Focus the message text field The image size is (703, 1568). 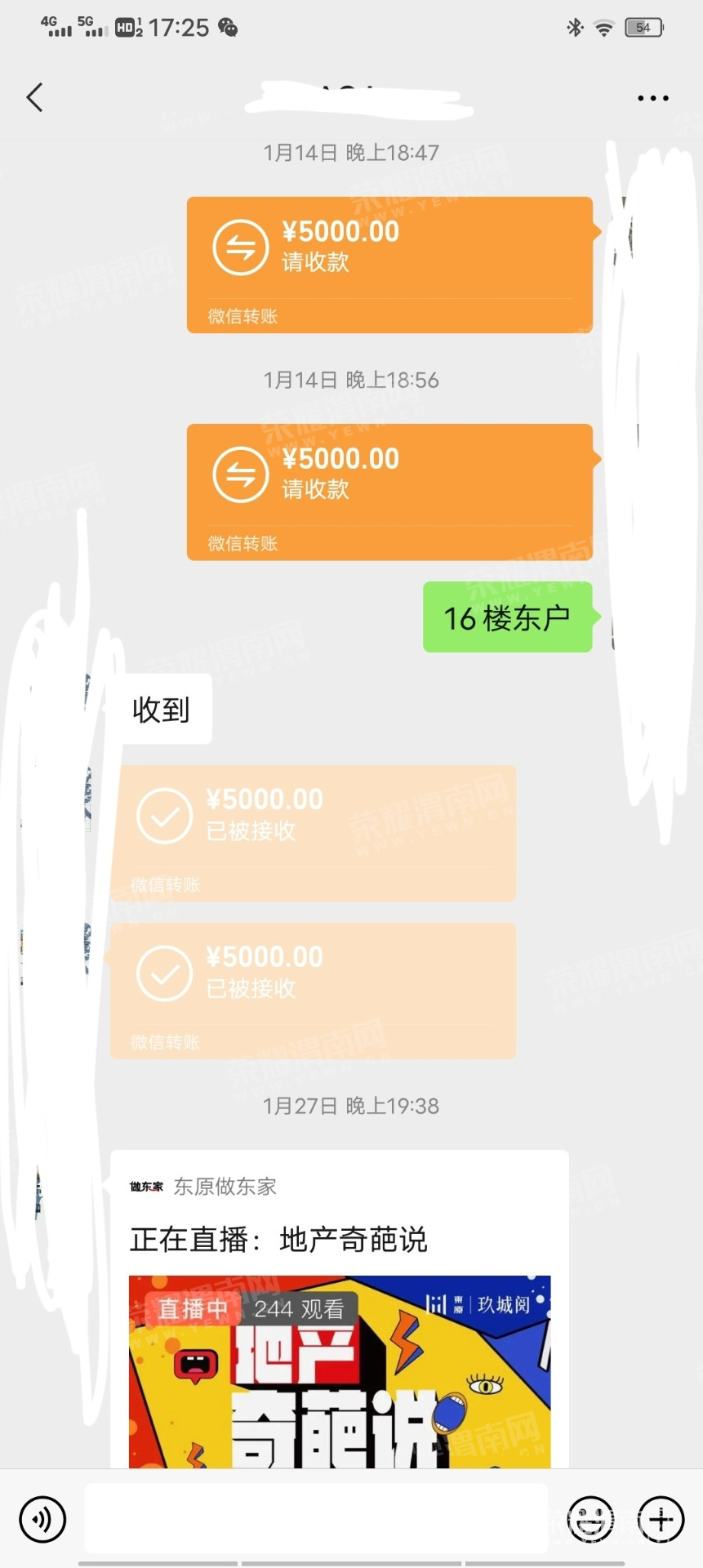point(316,1519)
